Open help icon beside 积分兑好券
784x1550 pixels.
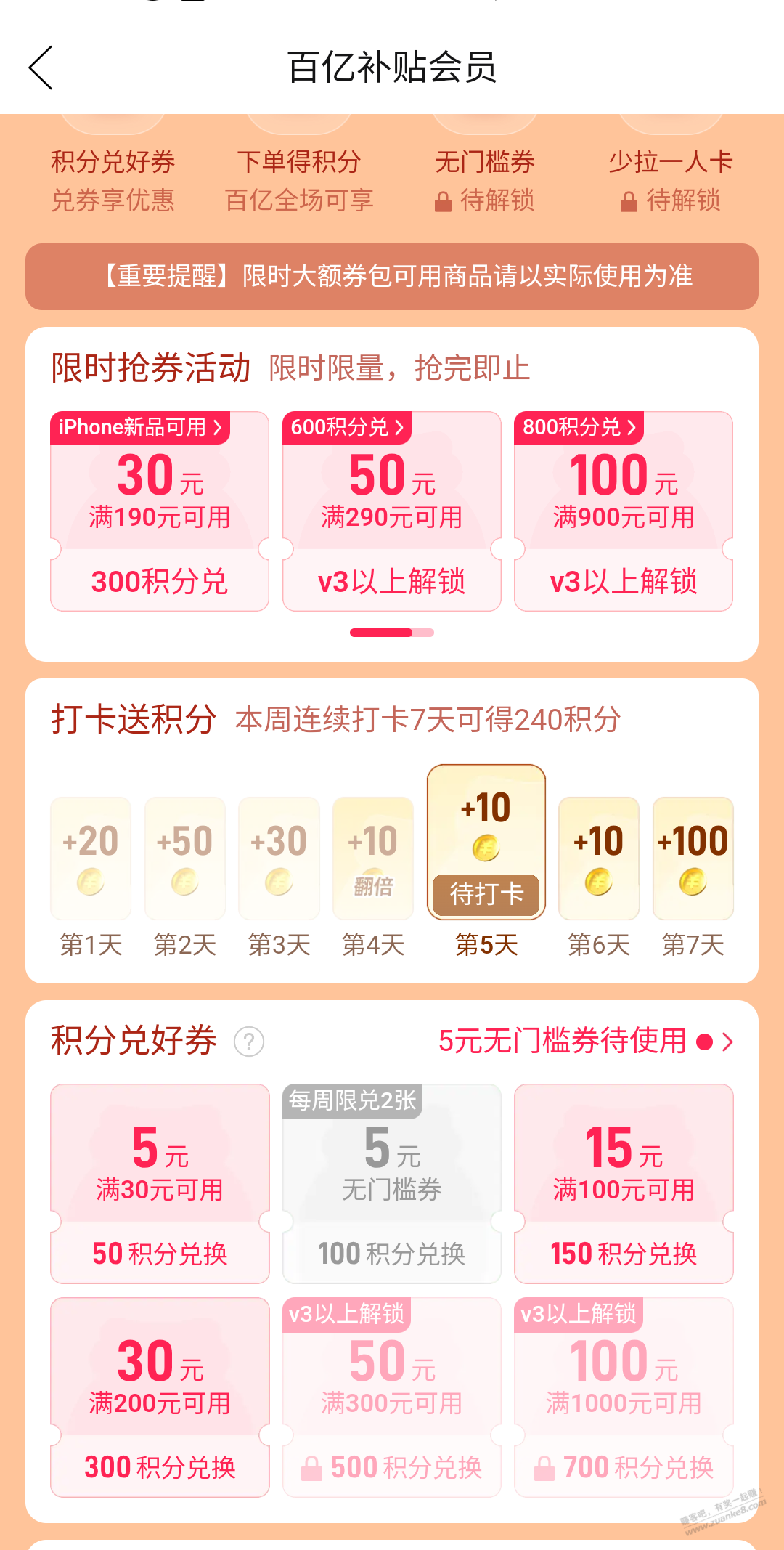pos(249,1042)
